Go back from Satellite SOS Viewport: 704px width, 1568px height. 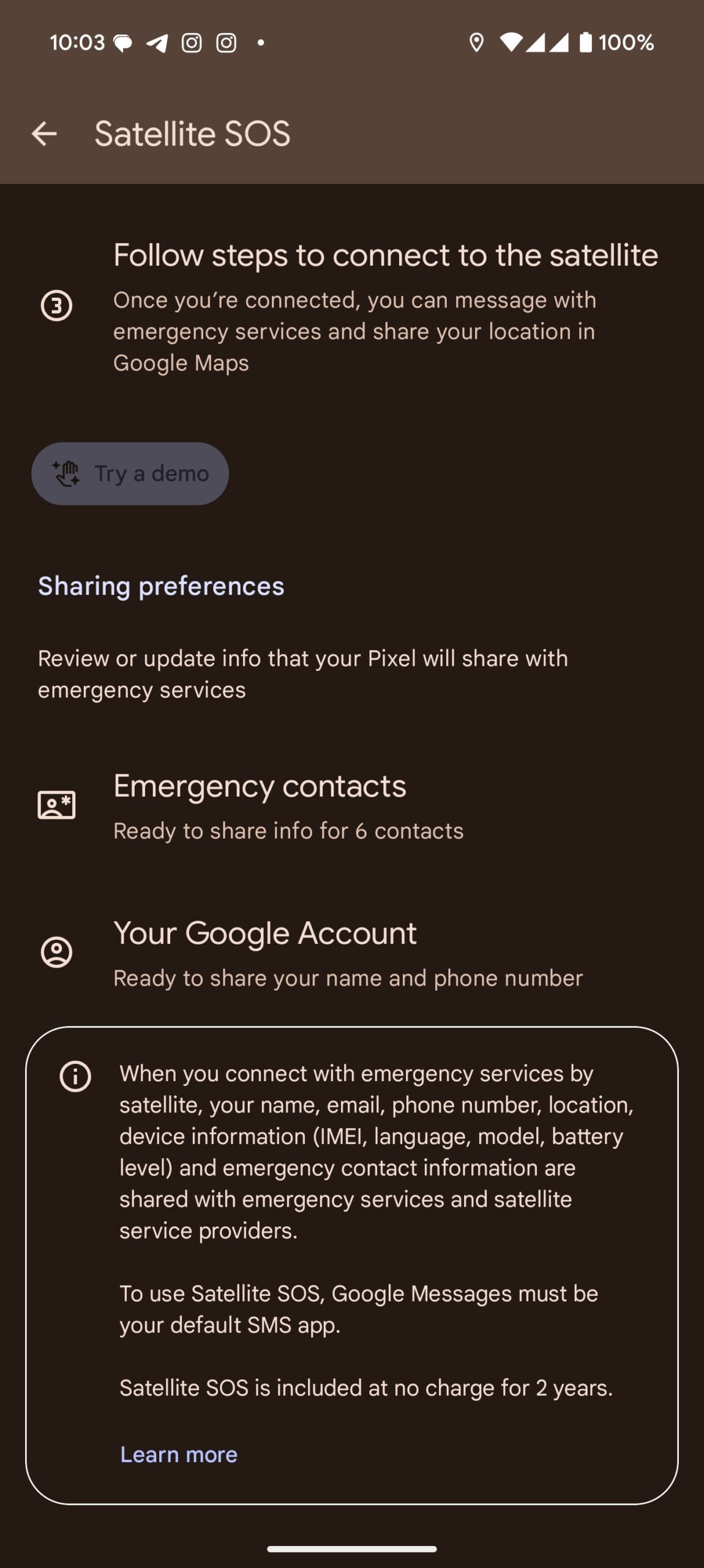[44, 134]
